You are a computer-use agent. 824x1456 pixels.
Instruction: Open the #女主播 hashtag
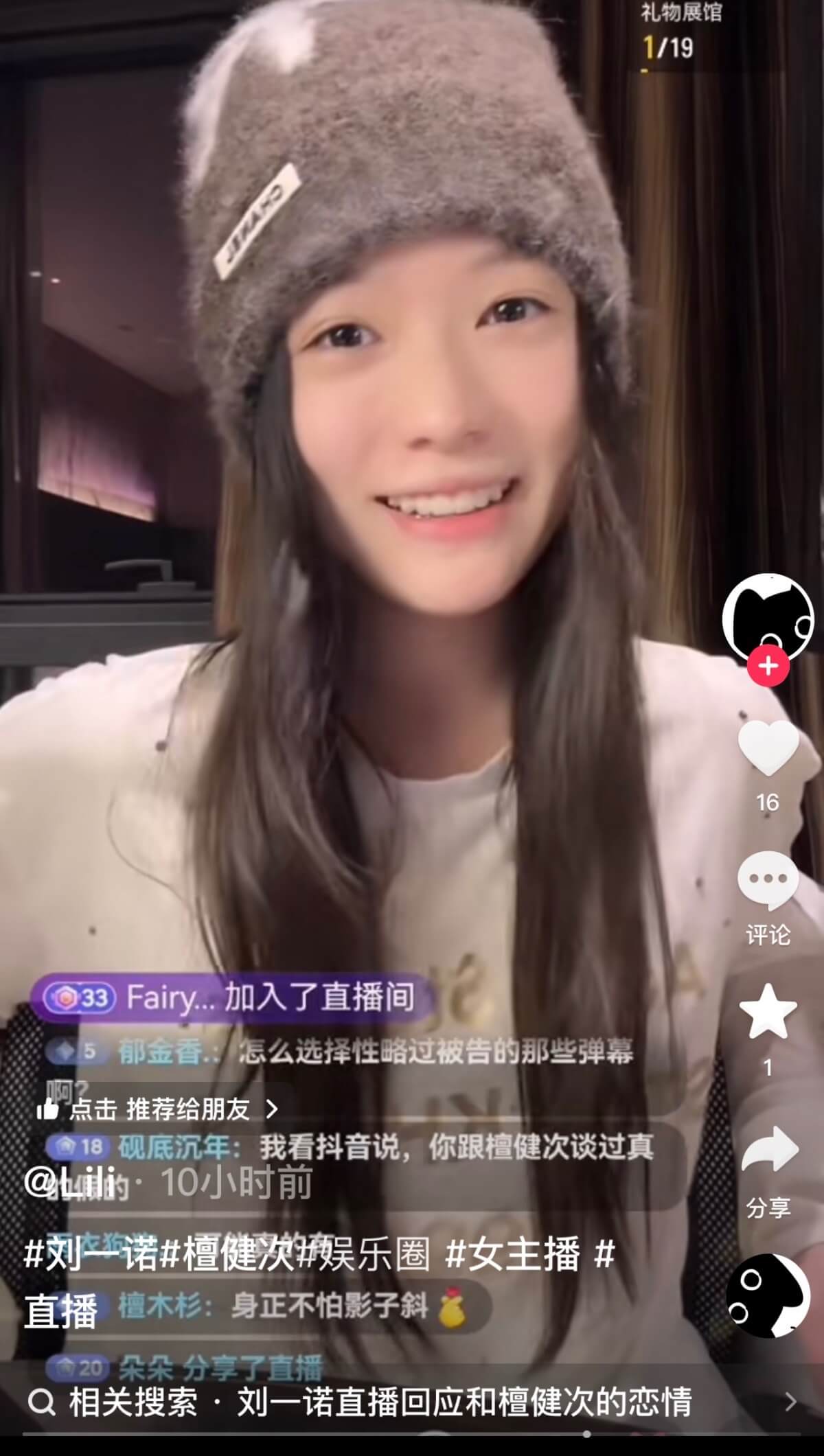pos(513,1254)
